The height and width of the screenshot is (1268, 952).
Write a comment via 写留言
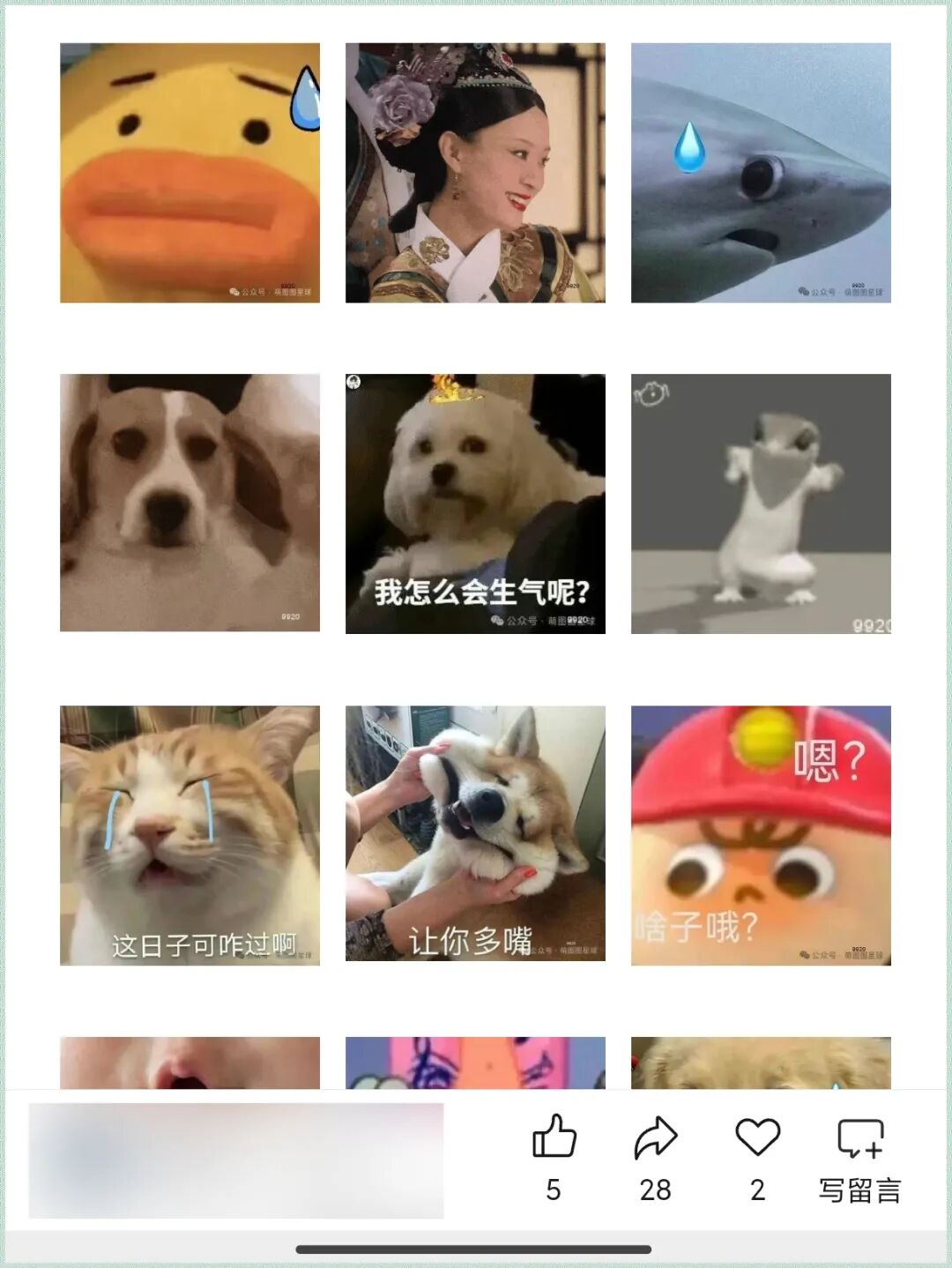tap(859, 1155)
